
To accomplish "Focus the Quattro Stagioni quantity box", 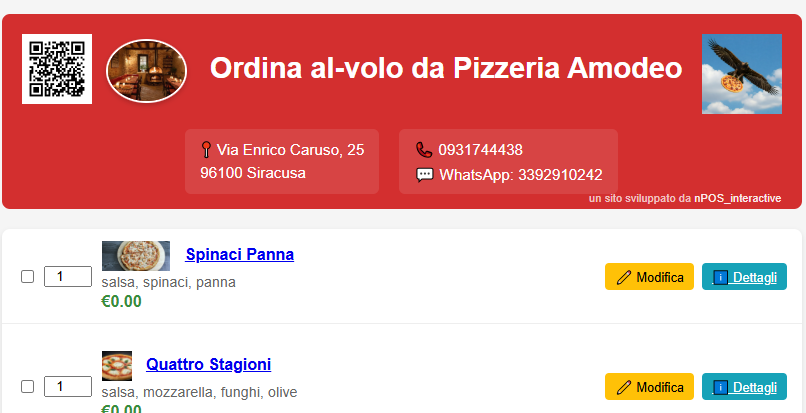I will 68,386.
